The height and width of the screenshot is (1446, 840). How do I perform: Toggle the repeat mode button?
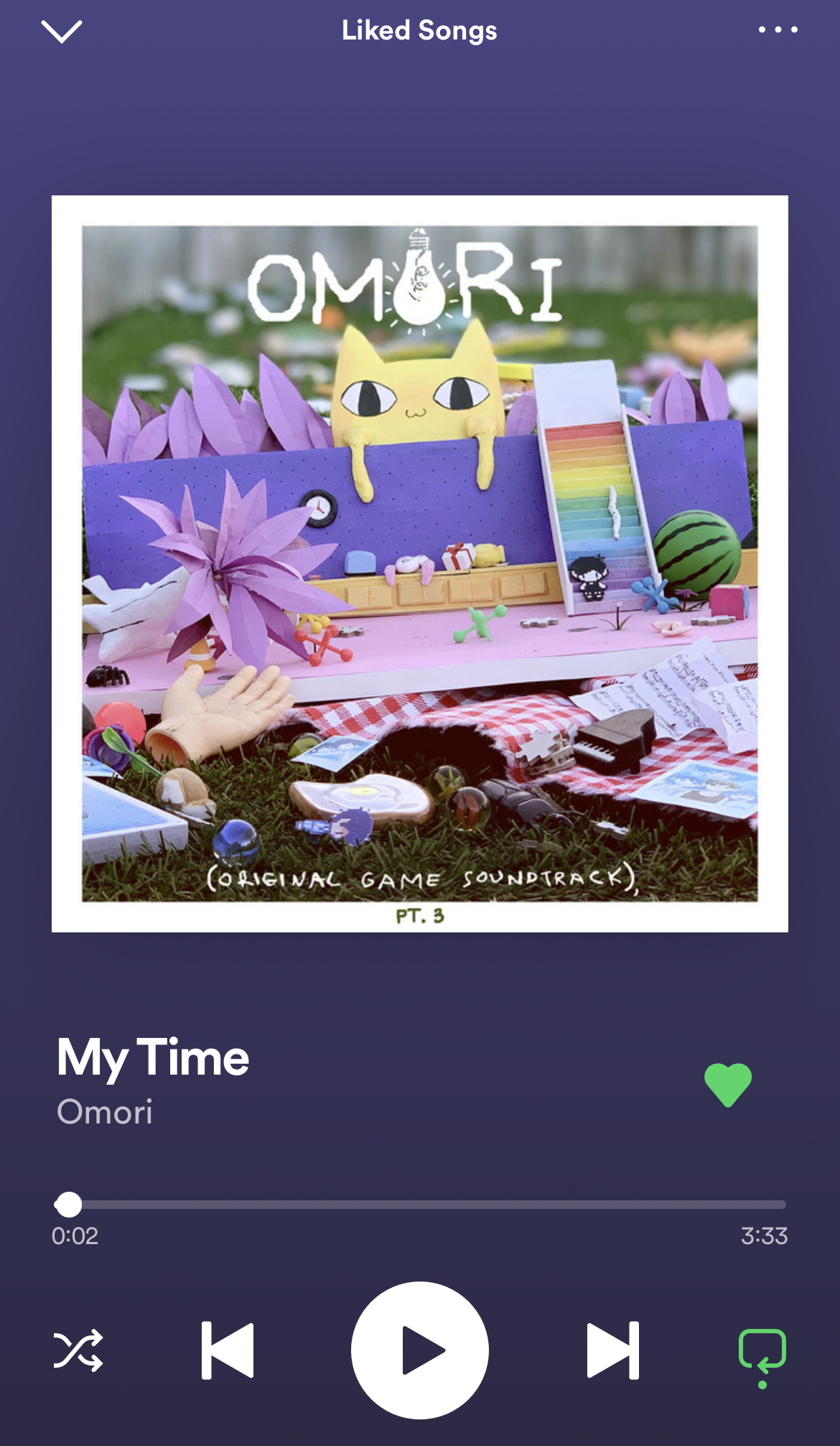tap(762, 1352)
